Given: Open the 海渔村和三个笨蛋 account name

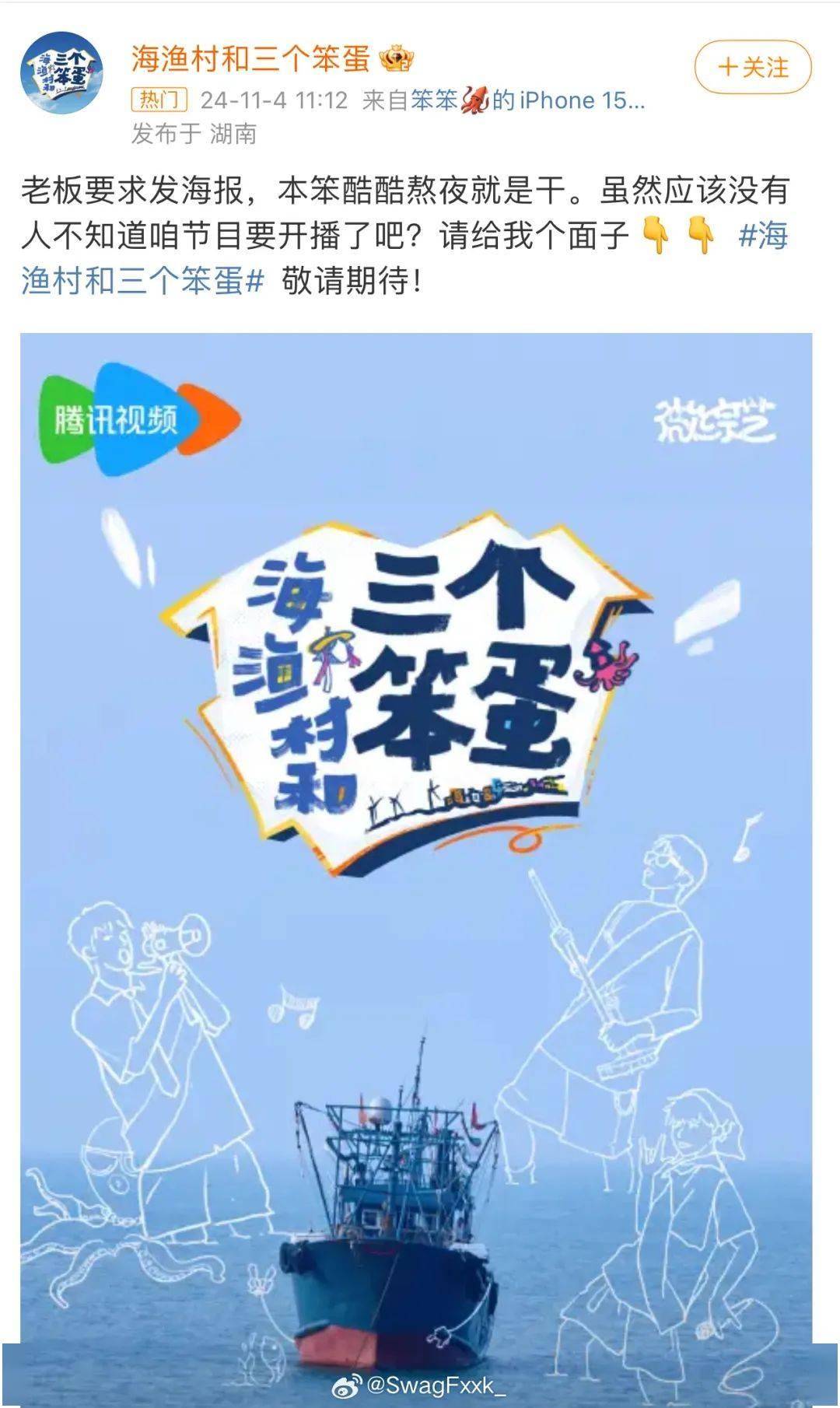Looking at the screenshot, I should [250, 59].
